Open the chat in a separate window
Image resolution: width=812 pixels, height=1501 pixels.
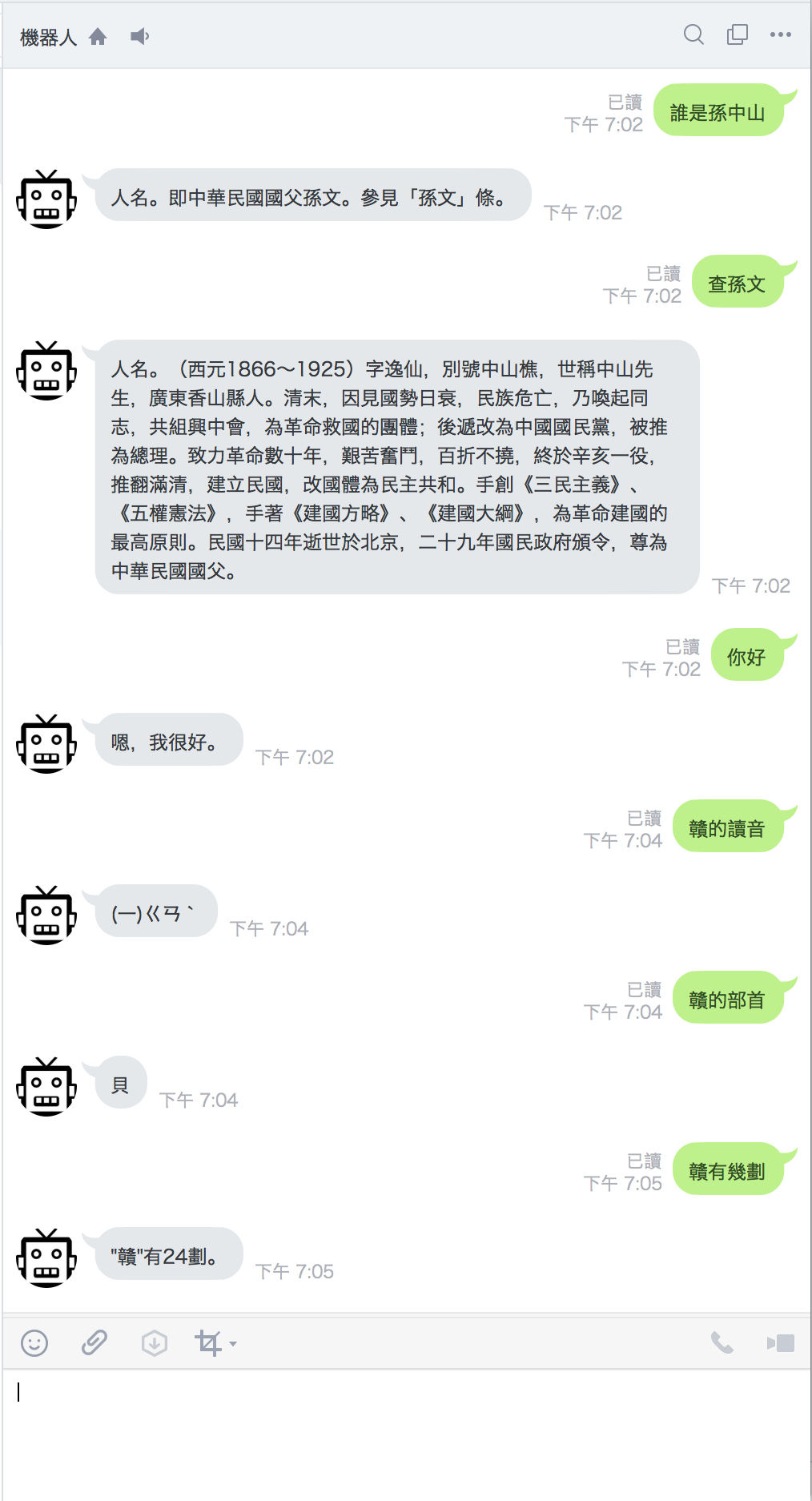[737, 34]
